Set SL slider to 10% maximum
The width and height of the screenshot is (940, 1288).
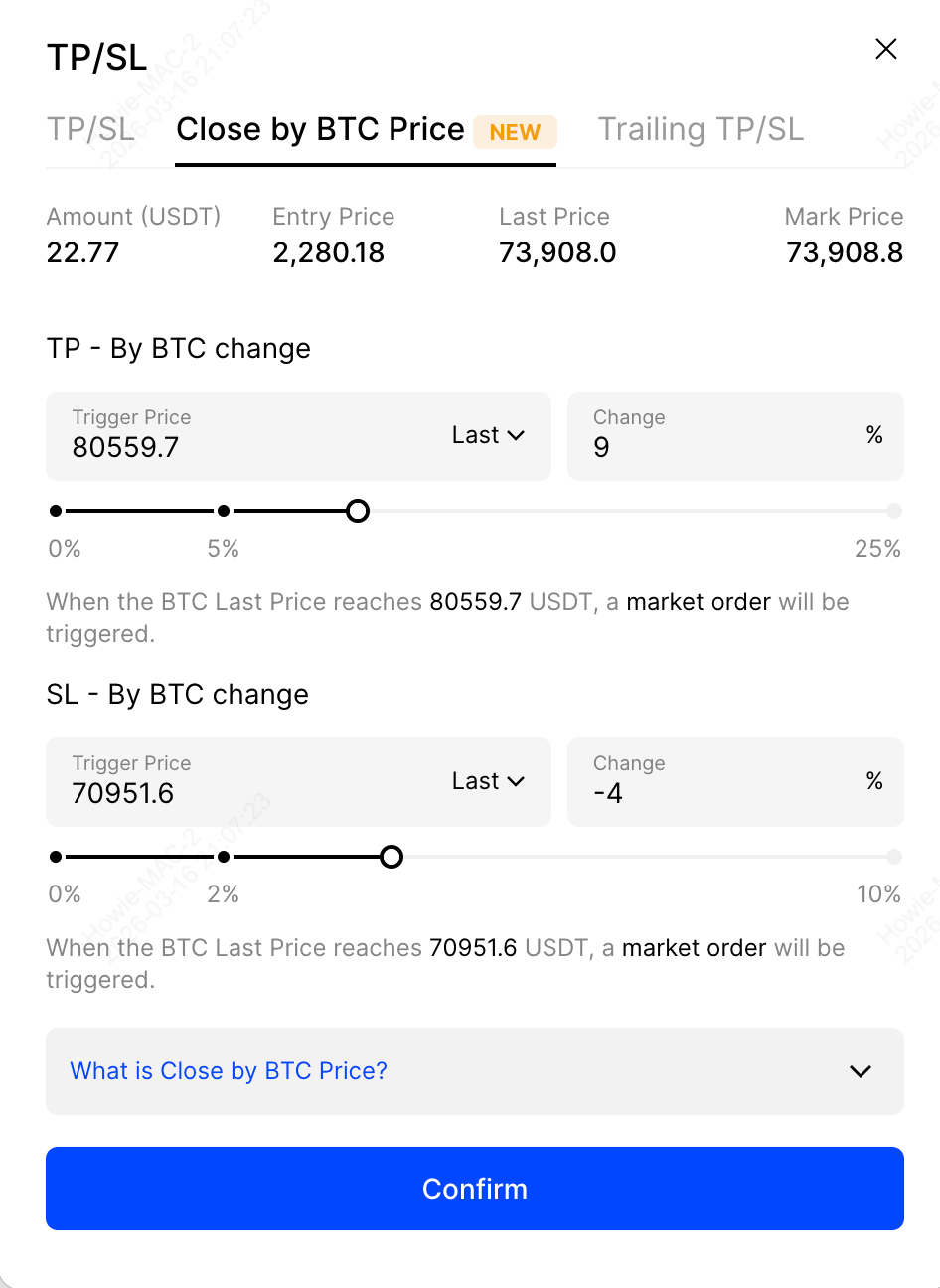point(893,857)
